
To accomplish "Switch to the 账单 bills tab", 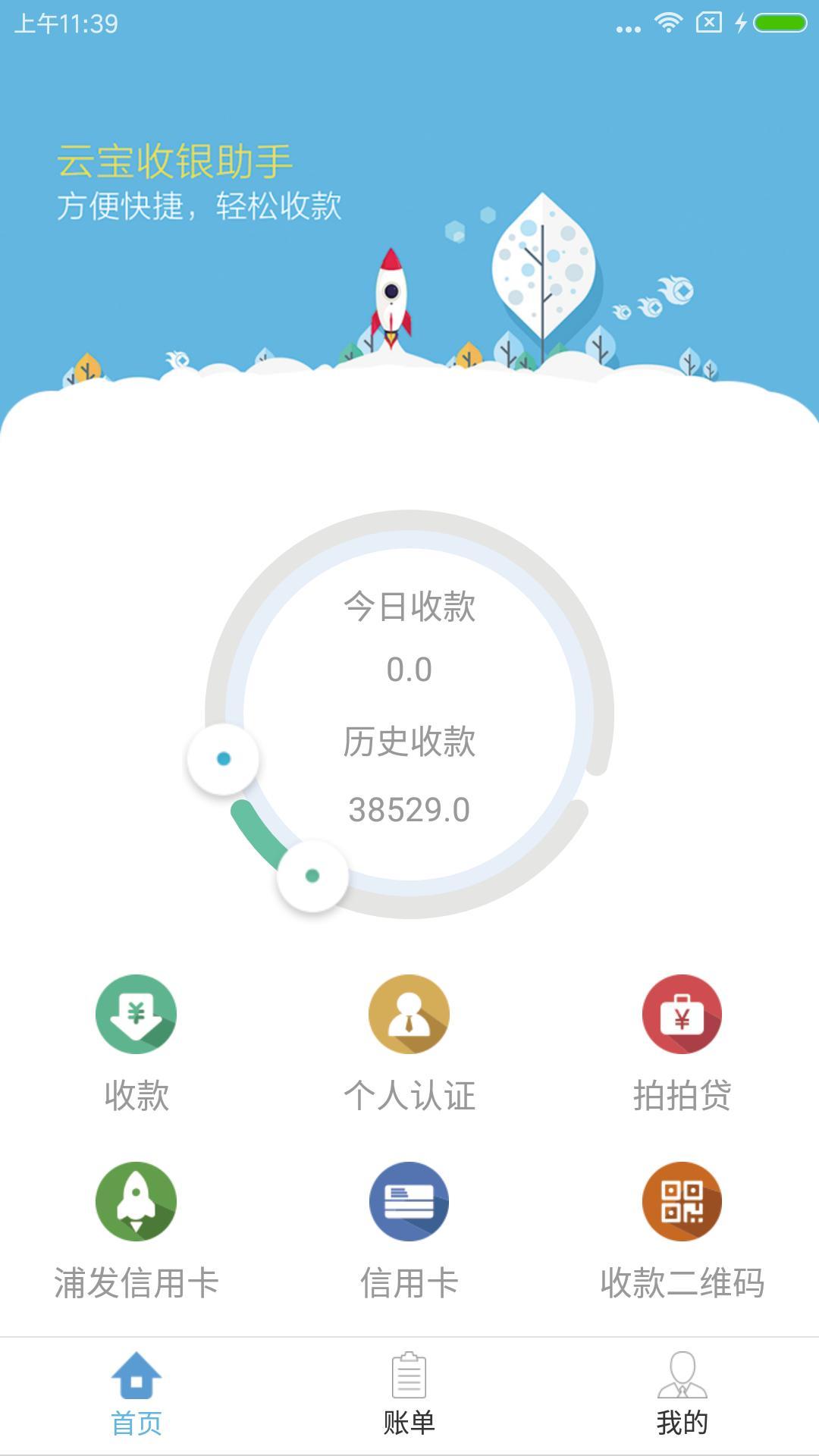I will 409,1395.
